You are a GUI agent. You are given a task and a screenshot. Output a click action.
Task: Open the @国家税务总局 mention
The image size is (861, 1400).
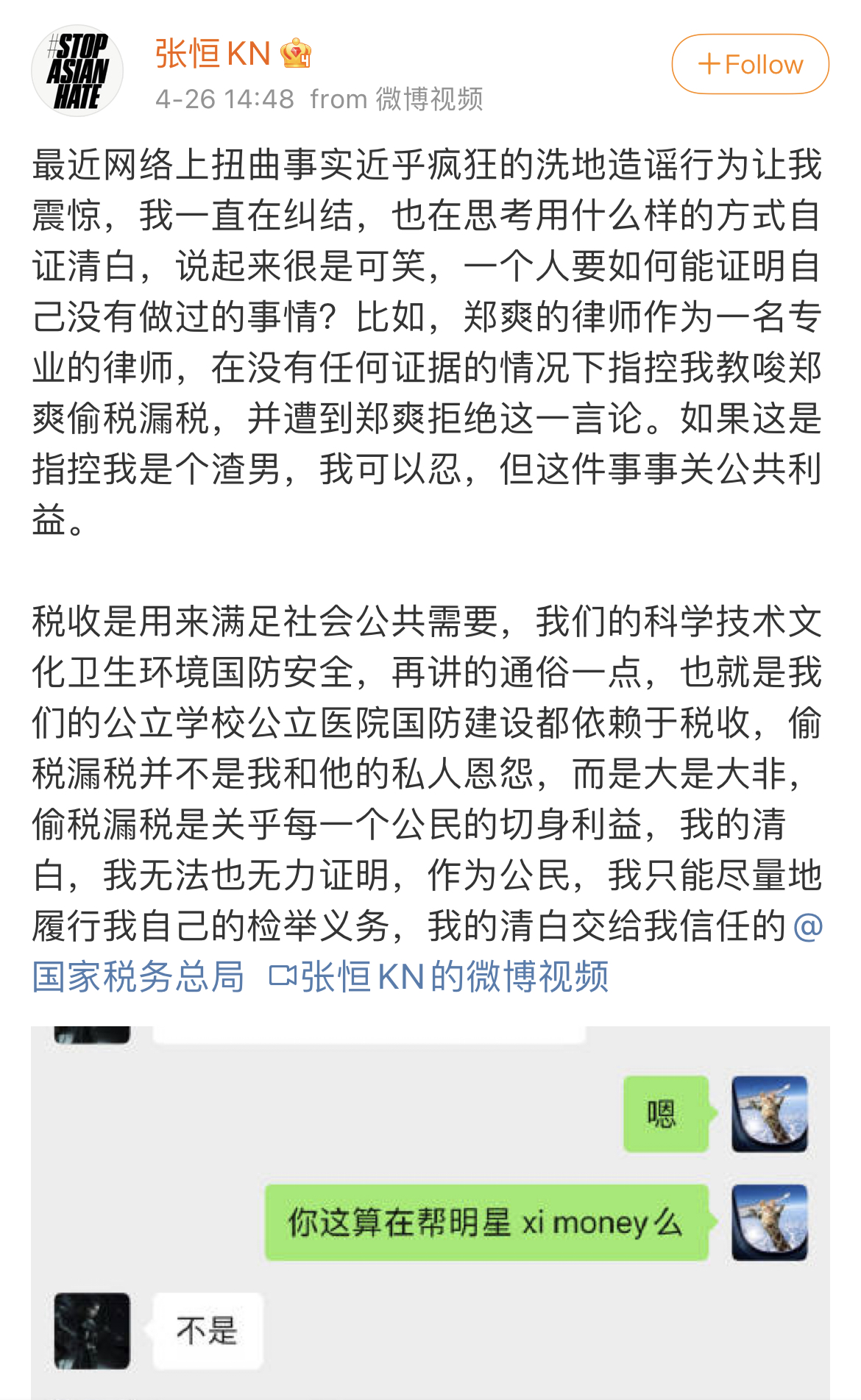pyautogui.click(x=138, y=976)
